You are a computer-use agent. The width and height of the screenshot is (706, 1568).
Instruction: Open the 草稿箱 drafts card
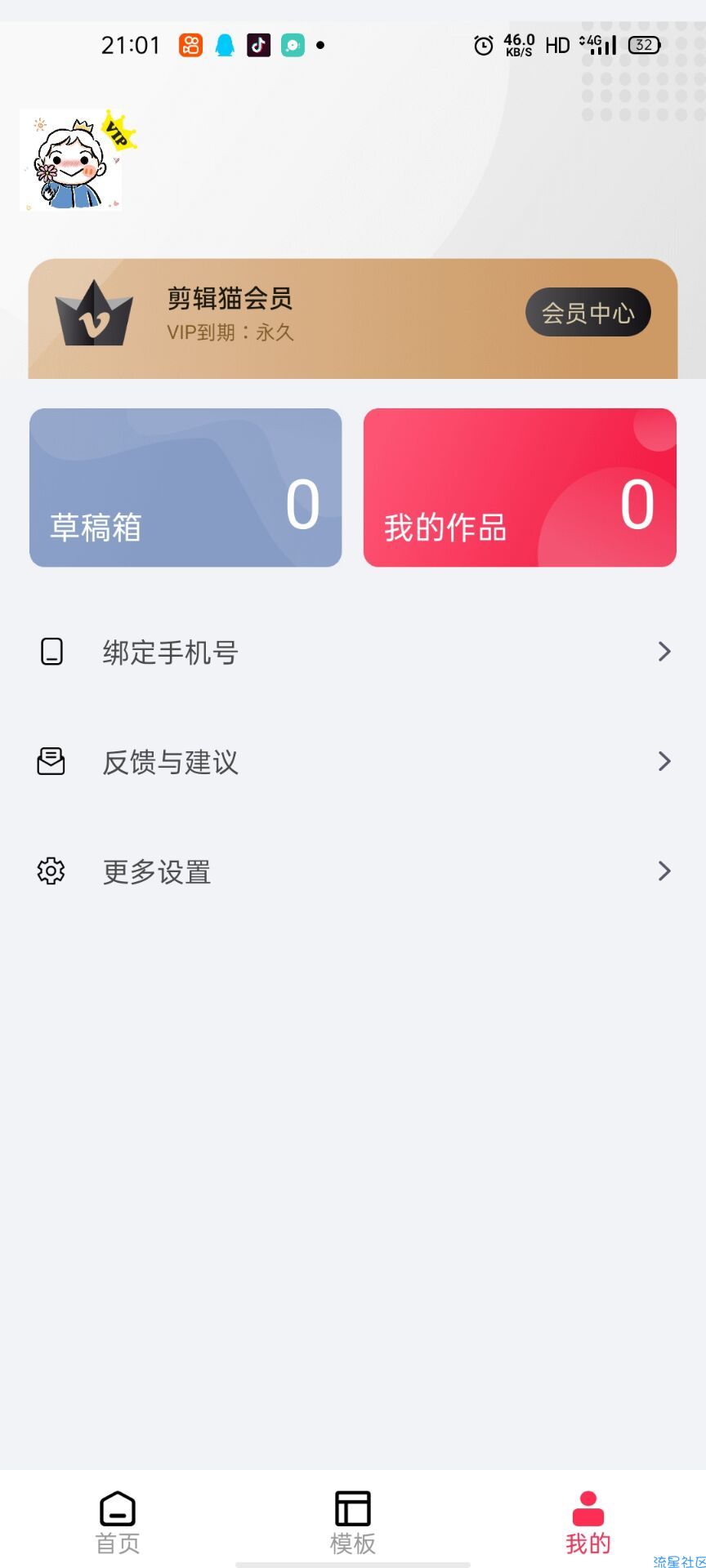pos(185,488)
